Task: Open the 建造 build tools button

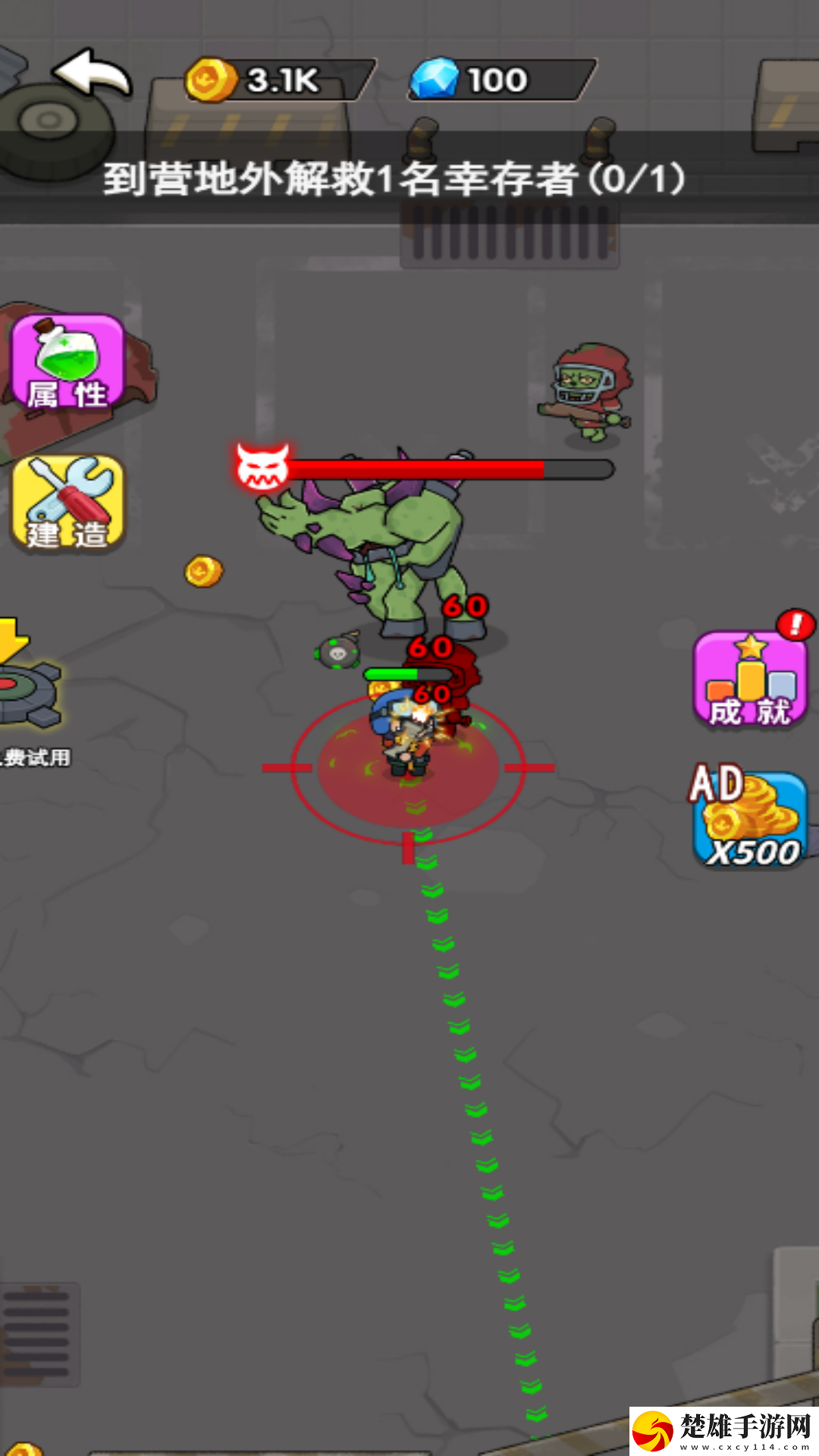Action: [67, 504]
